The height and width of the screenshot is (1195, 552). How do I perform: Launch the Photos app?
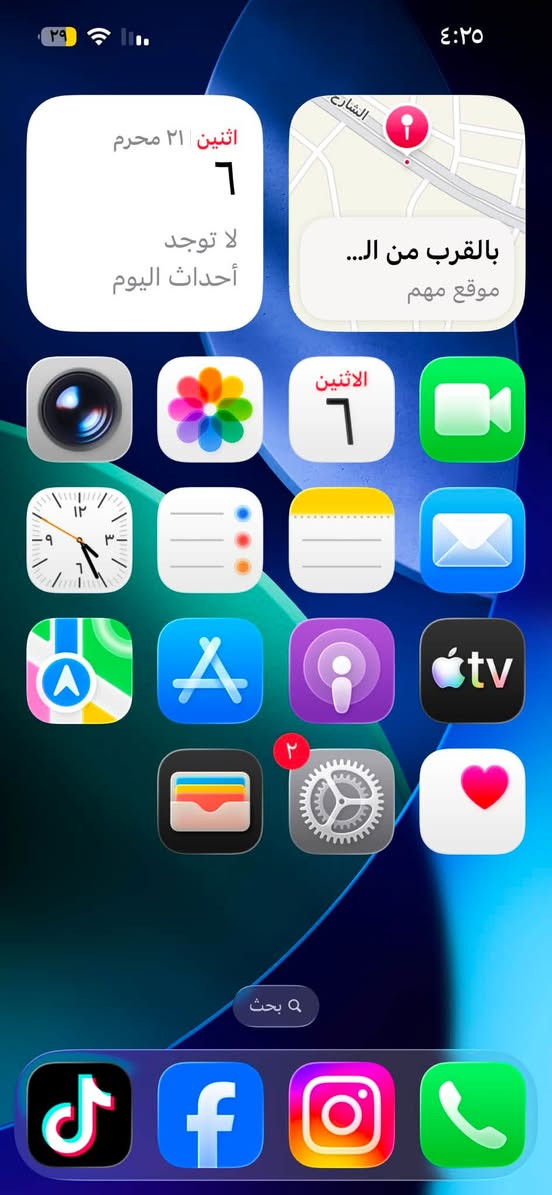pyautogui.click(x=210, y=409)
